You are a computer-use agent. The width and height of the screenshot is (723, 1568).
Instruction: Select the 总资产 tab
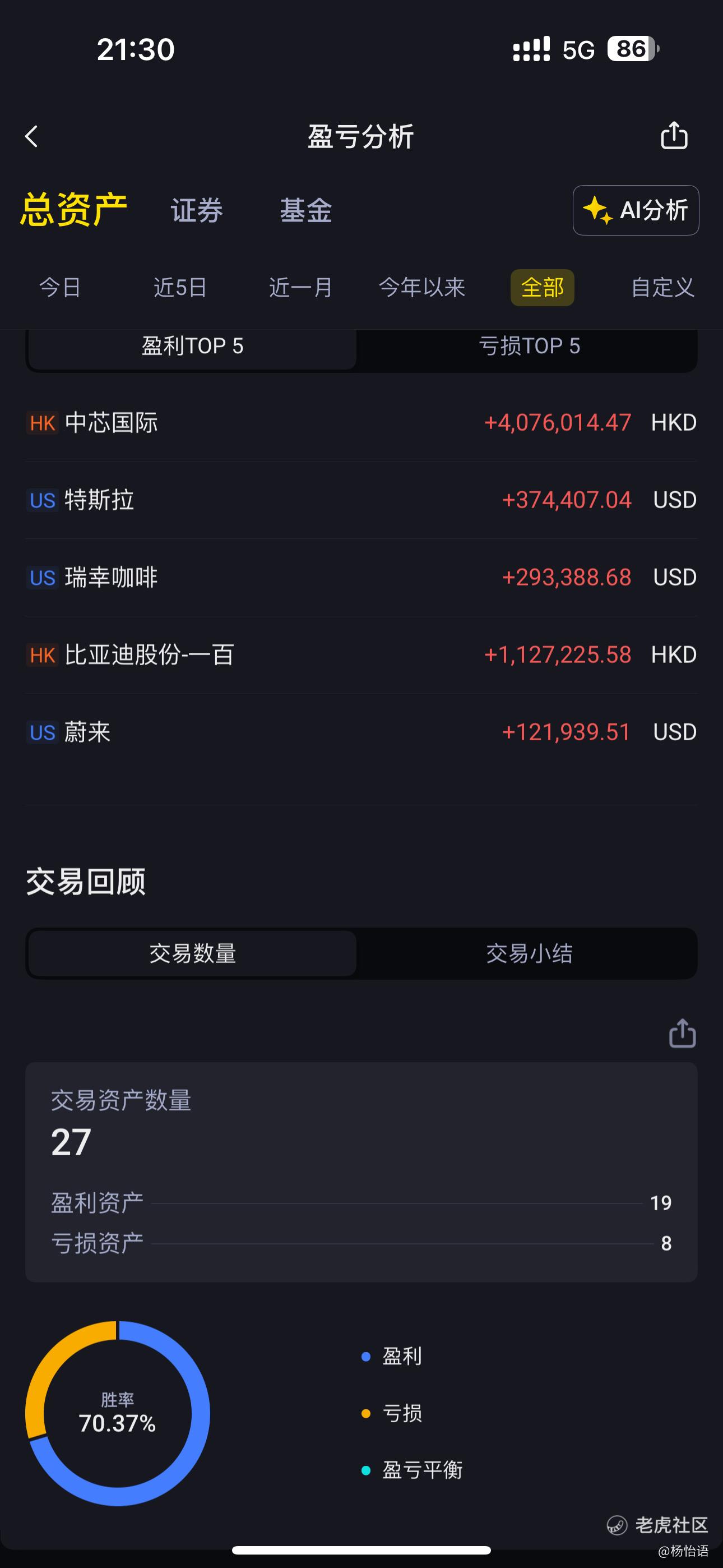[73, 211]
